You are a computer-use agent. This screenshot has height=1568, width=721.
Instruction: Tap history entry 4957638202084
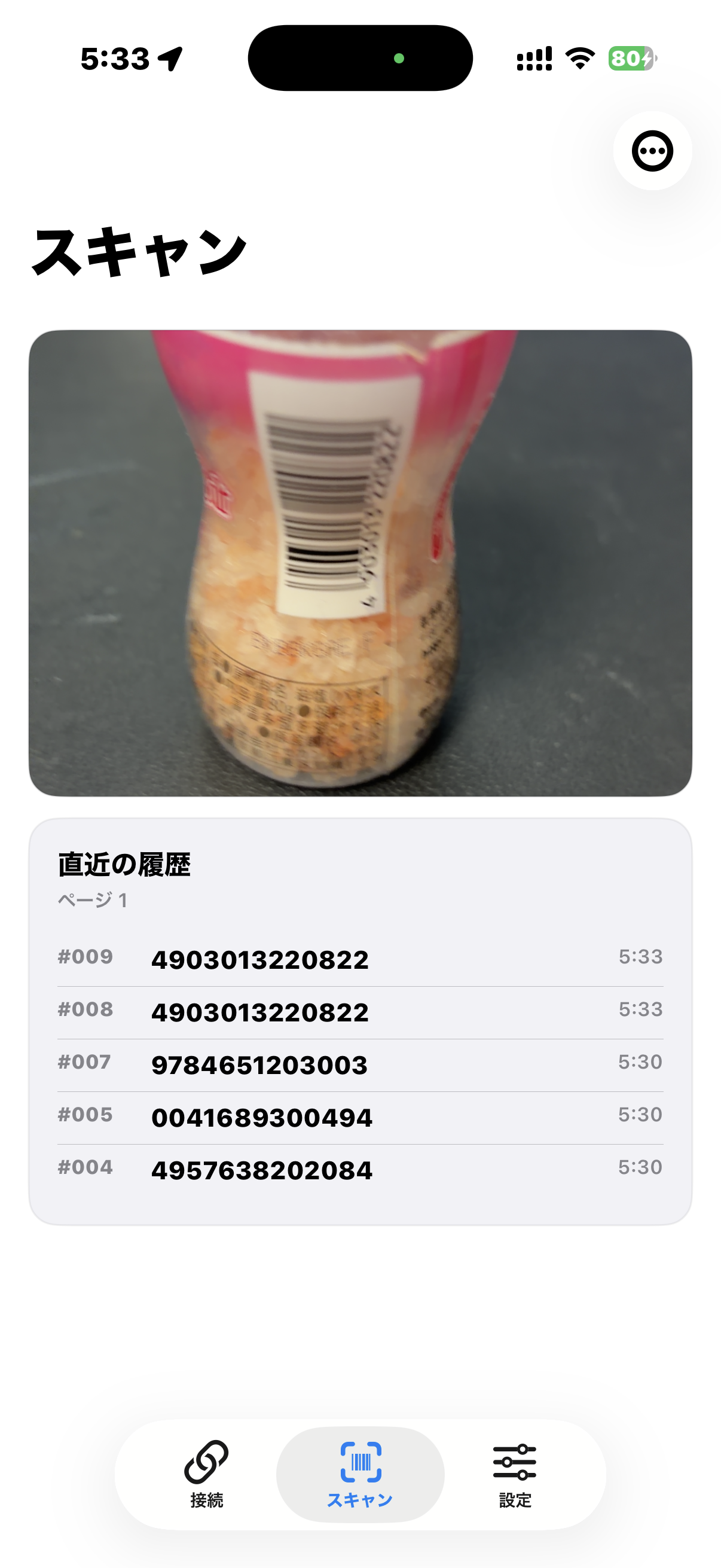360,1170
